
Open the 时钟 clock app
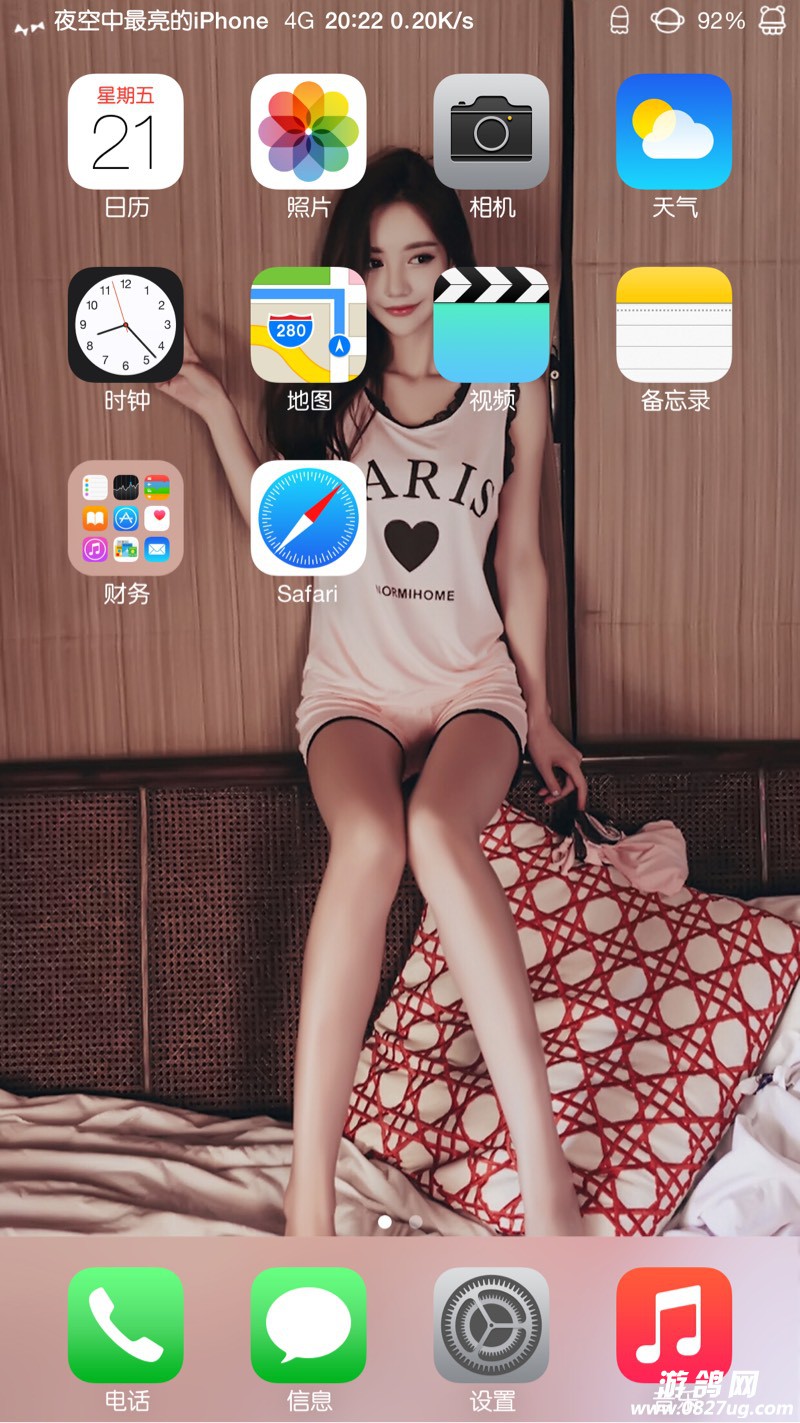coord(125,325)
